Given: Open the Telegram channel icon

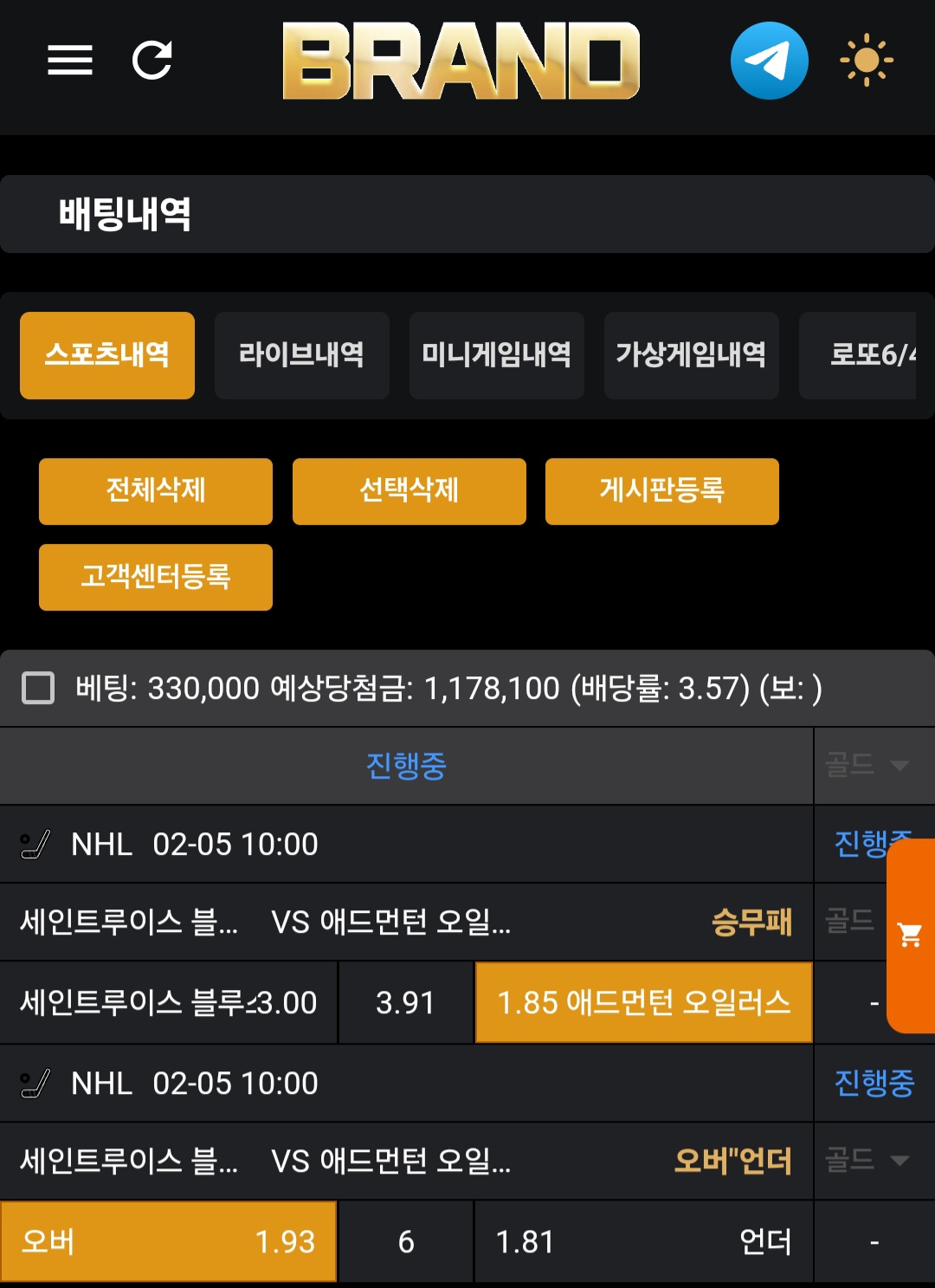Looking at the screenshot, I should (769, 61).
